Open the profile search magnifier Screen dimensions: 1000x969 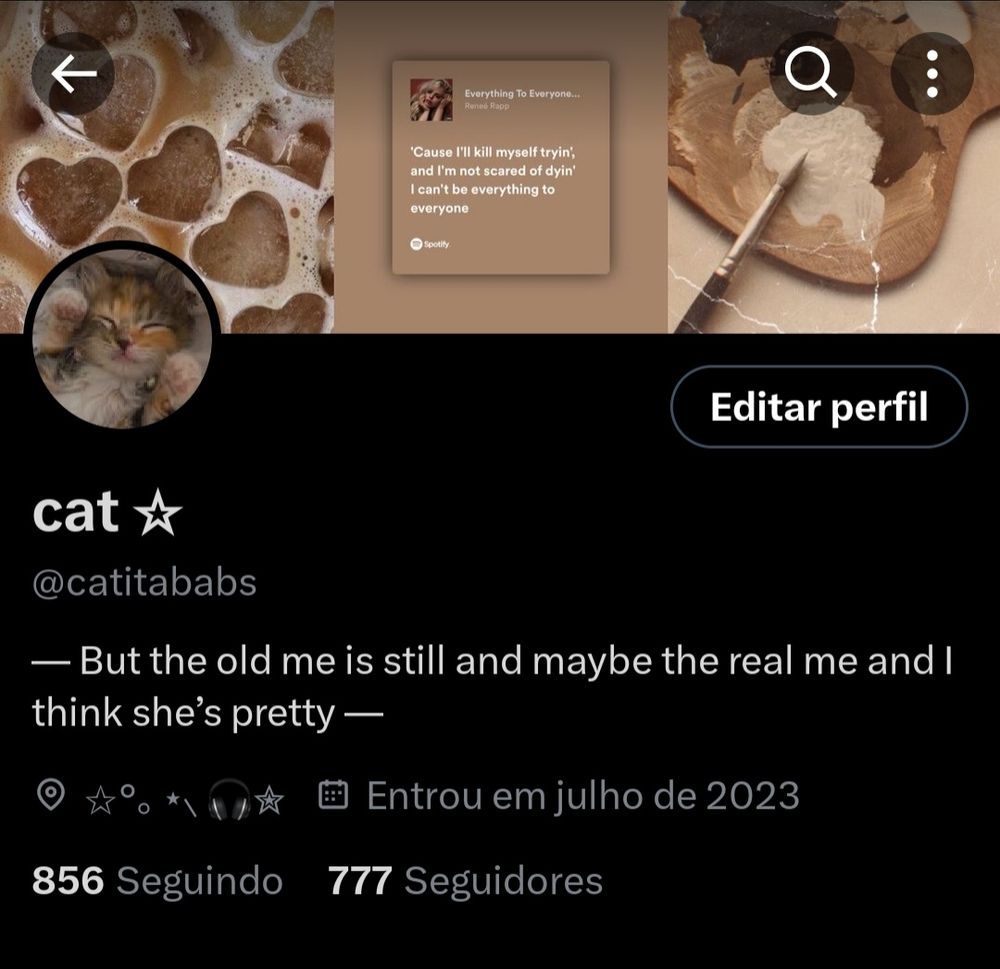click(x=811, y=74)
